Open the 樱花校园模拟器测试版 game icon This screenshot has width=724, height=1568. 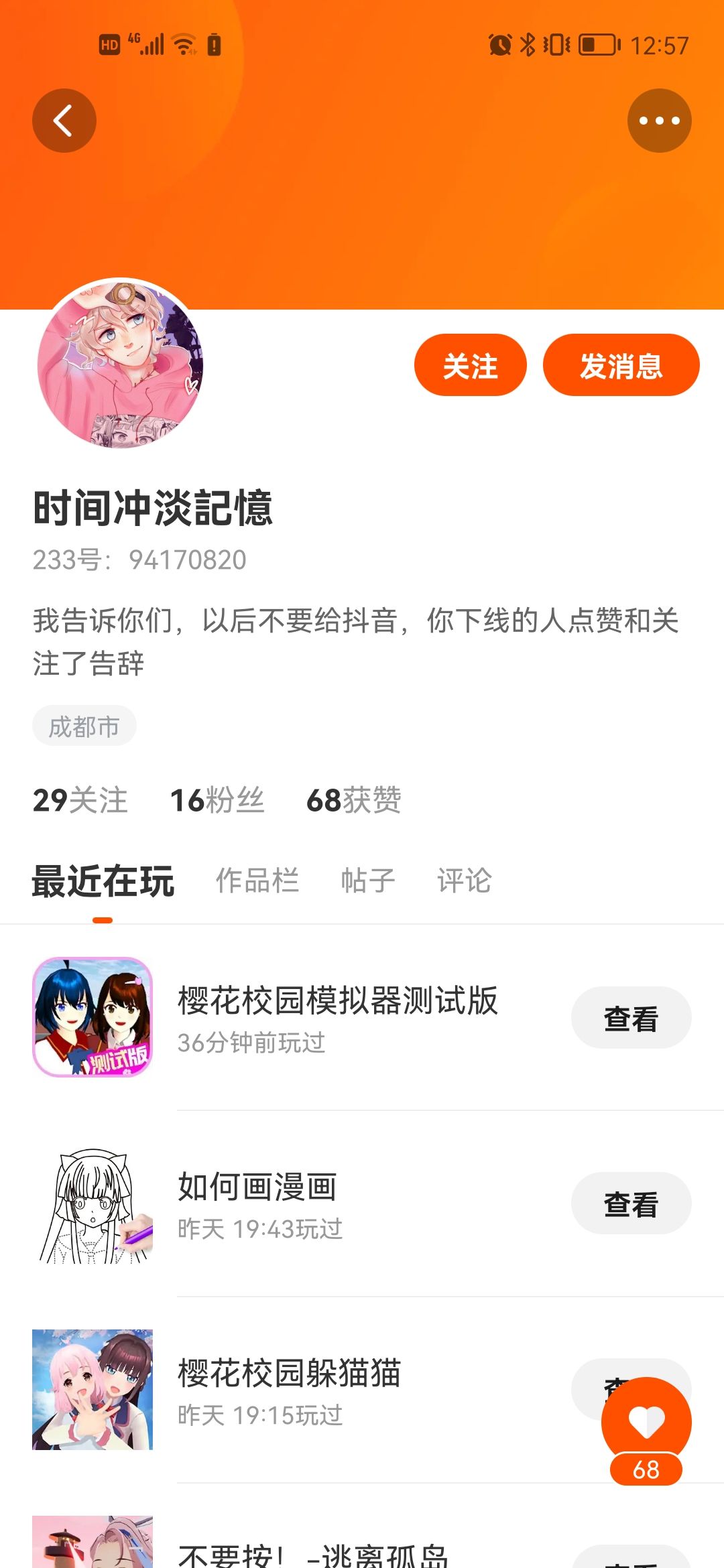[x=93, y=1017]
